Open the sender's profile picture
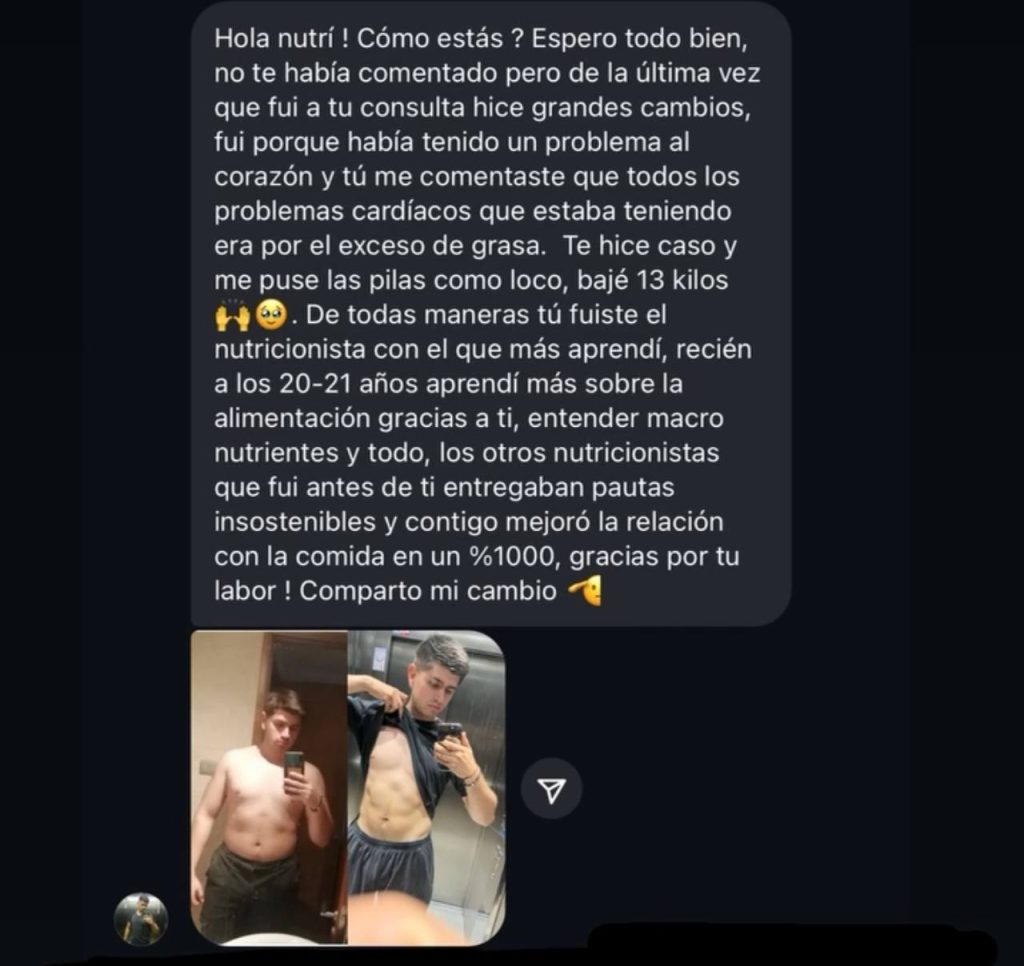 [x=141, y=919]
